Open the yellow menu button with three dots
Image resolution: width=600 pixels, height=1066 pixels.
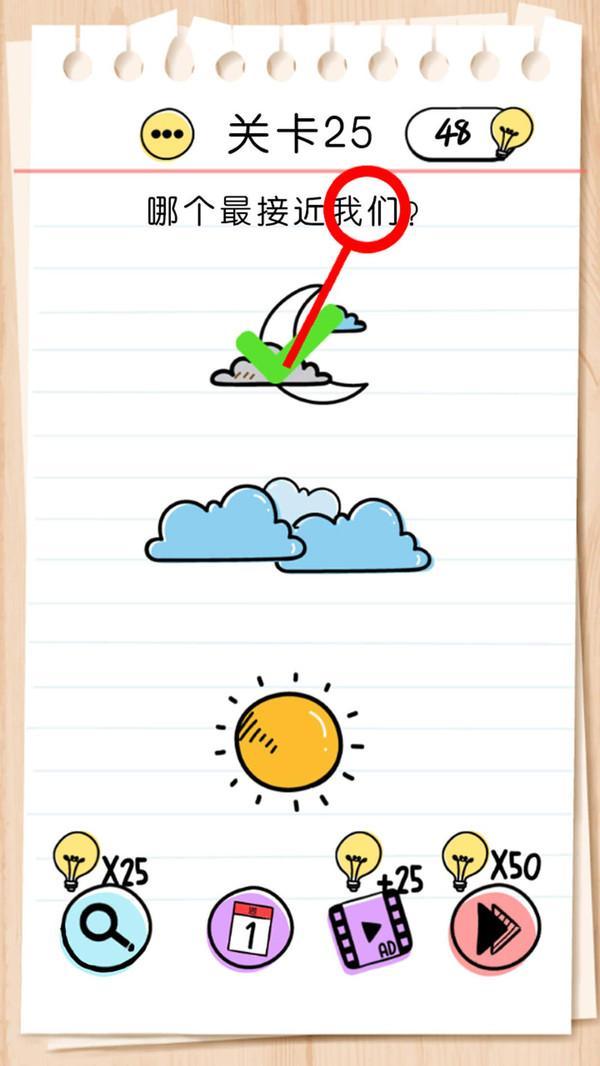(166, 134)
